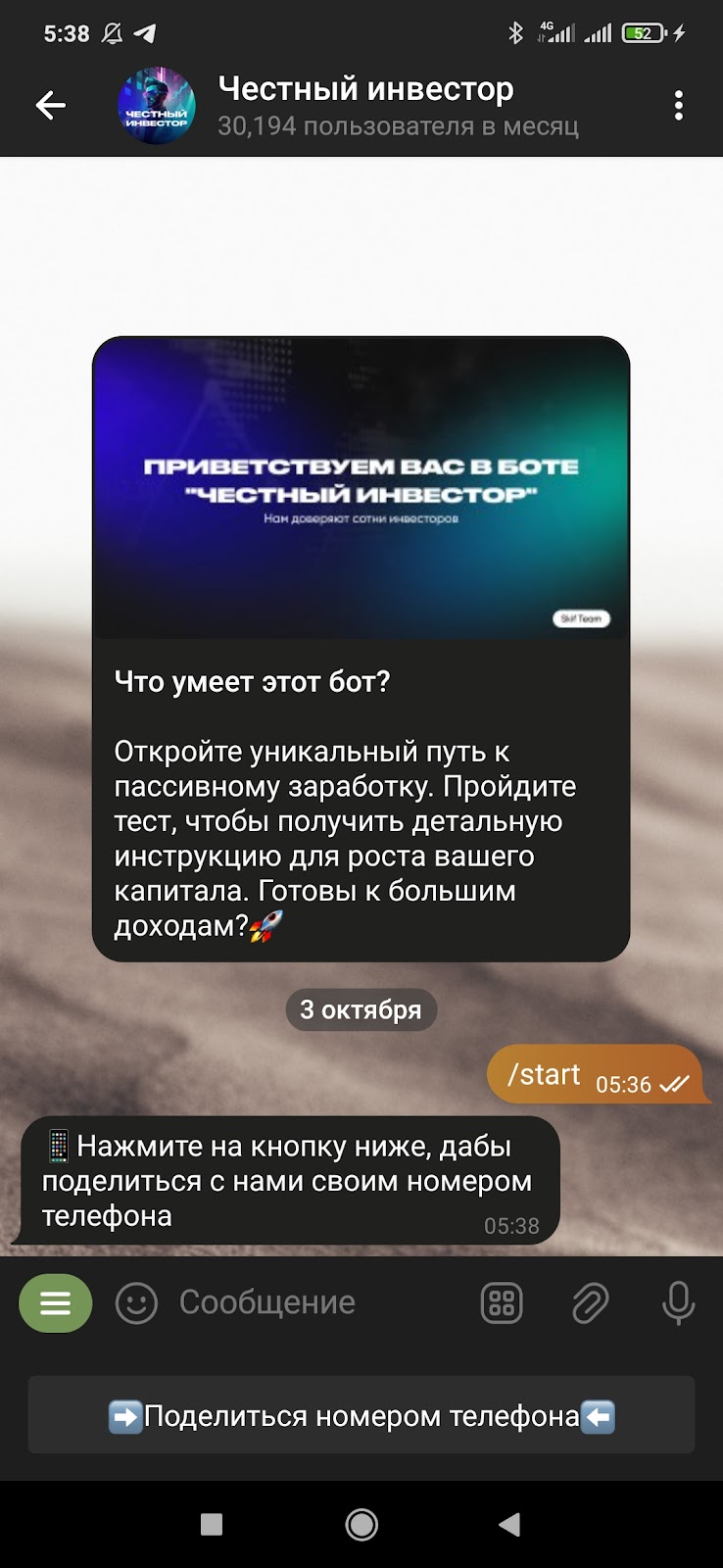Open the emoji picker

[x=136, y=1303]
